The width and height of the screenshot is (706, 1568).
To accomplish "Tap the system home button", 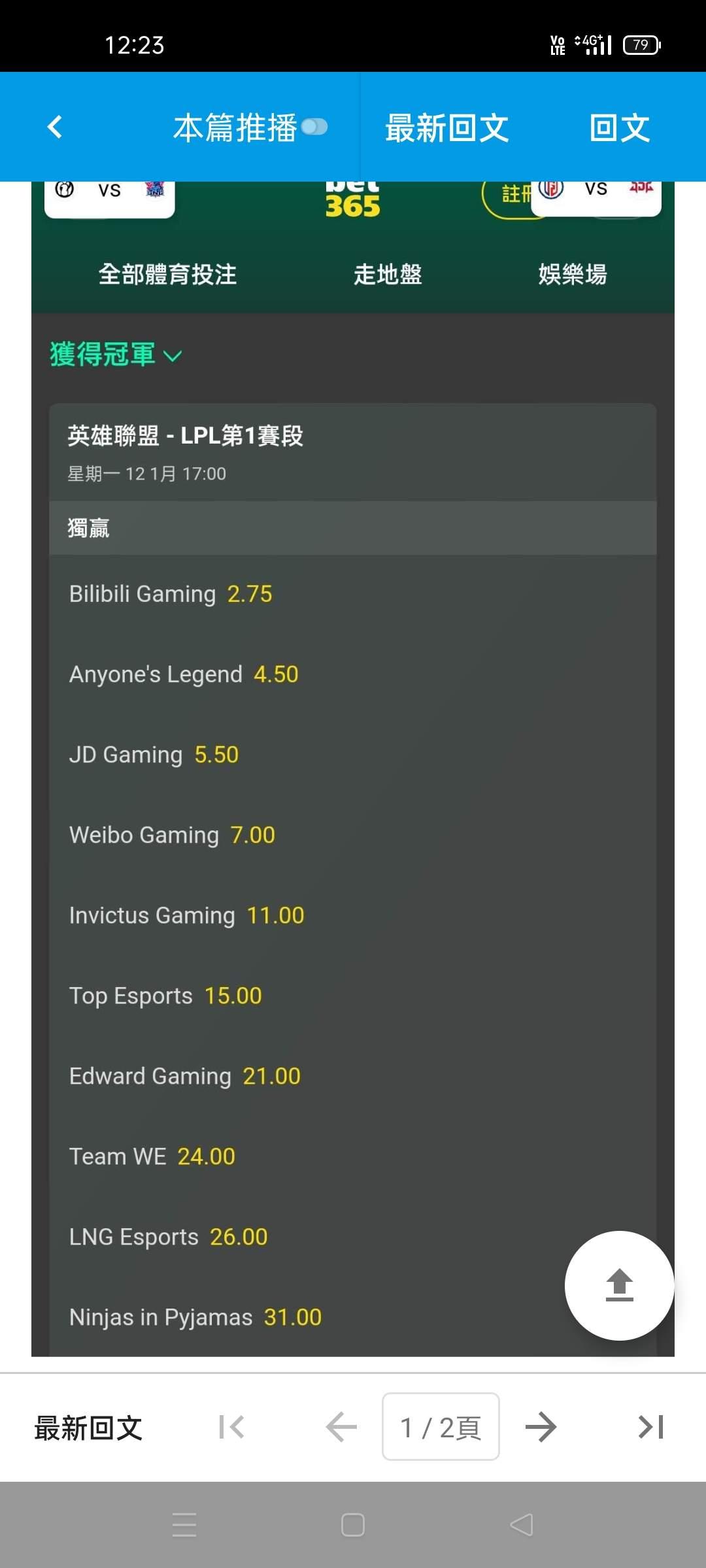I will point(353,1525).
